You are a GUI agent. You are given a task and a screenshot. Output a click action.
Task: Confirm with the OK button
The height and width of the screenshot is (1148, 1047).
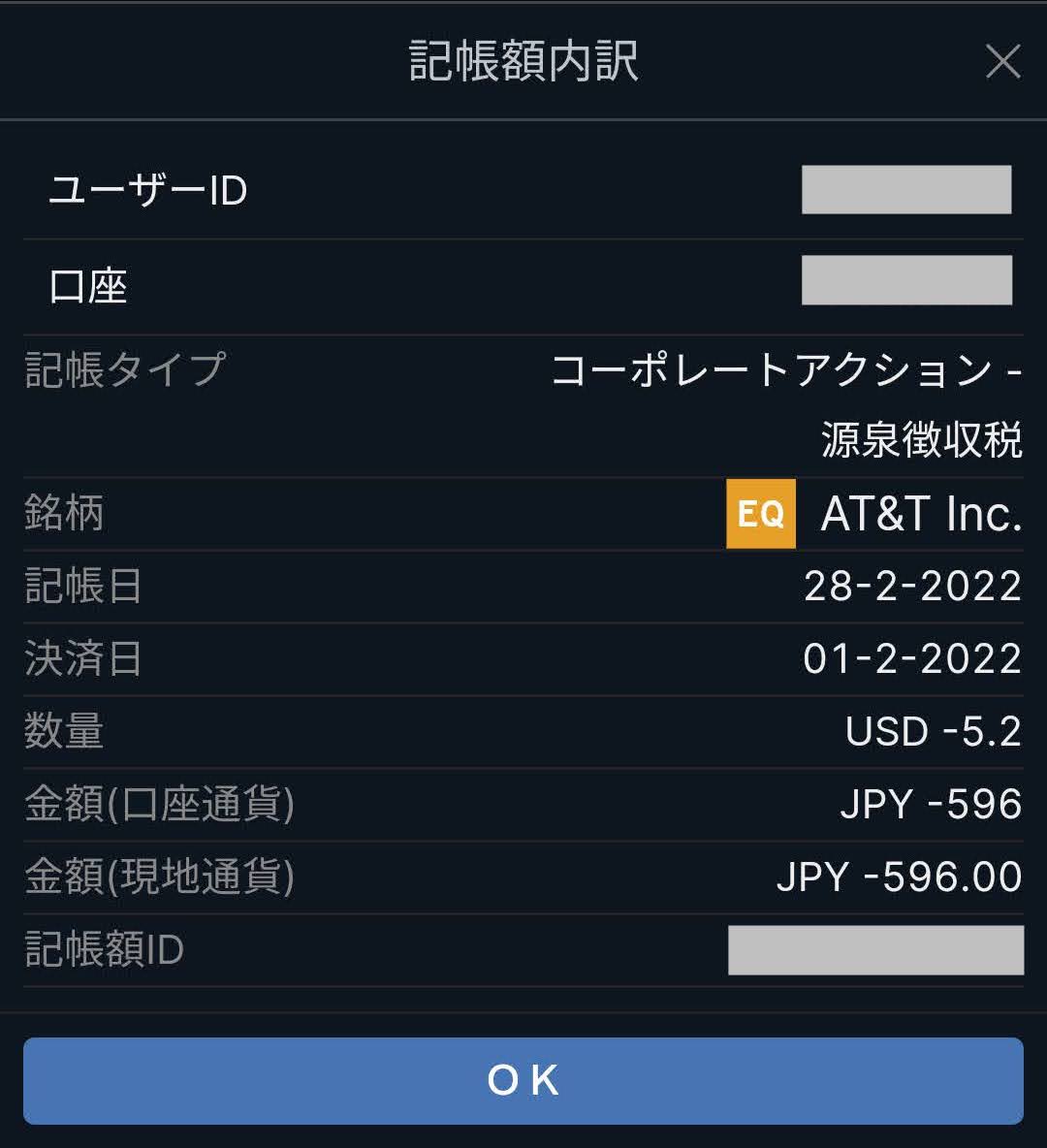(x=523, y=1080)
